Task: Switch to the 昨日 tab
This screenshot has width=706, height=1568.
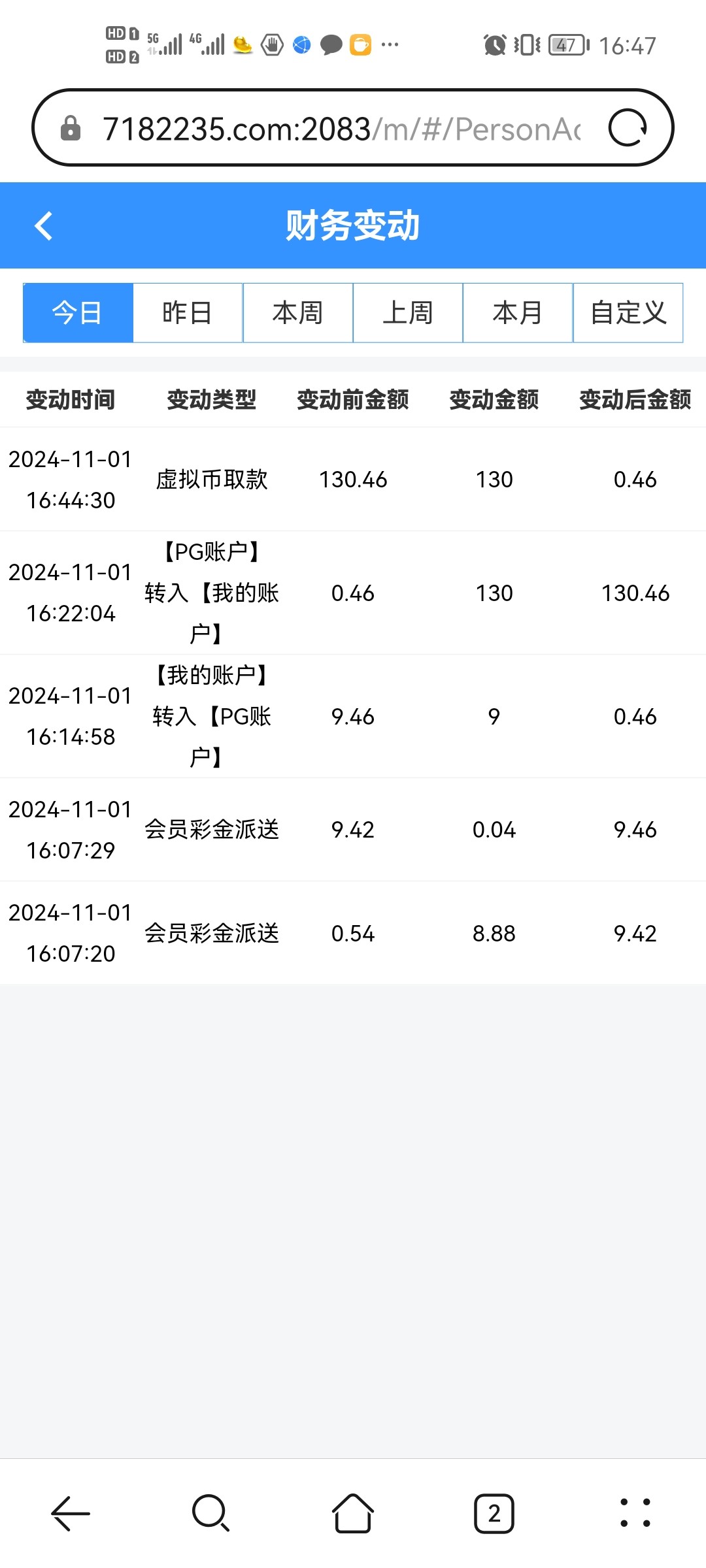Action: tap(188, 313)
